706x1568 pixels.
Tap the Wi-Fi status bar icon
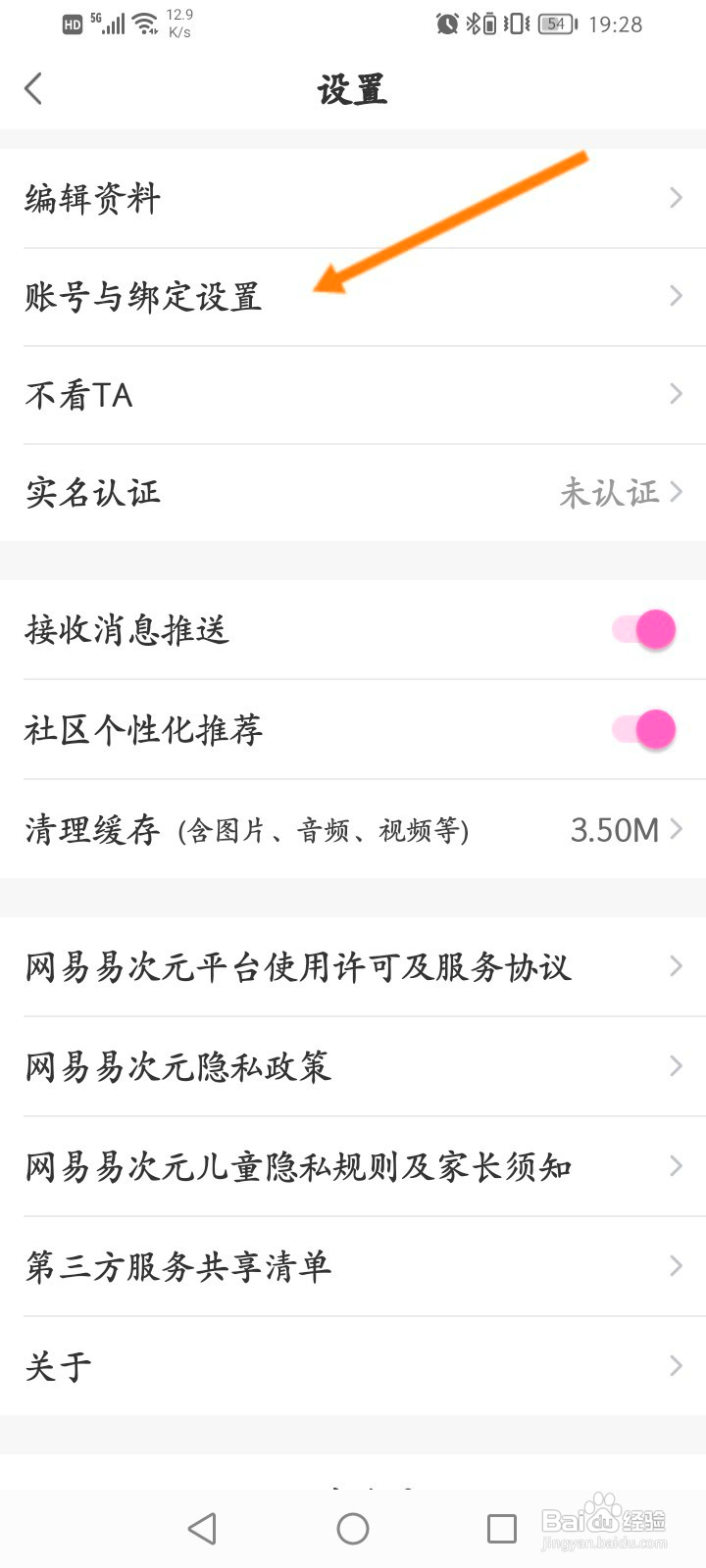tap(143, 22)
